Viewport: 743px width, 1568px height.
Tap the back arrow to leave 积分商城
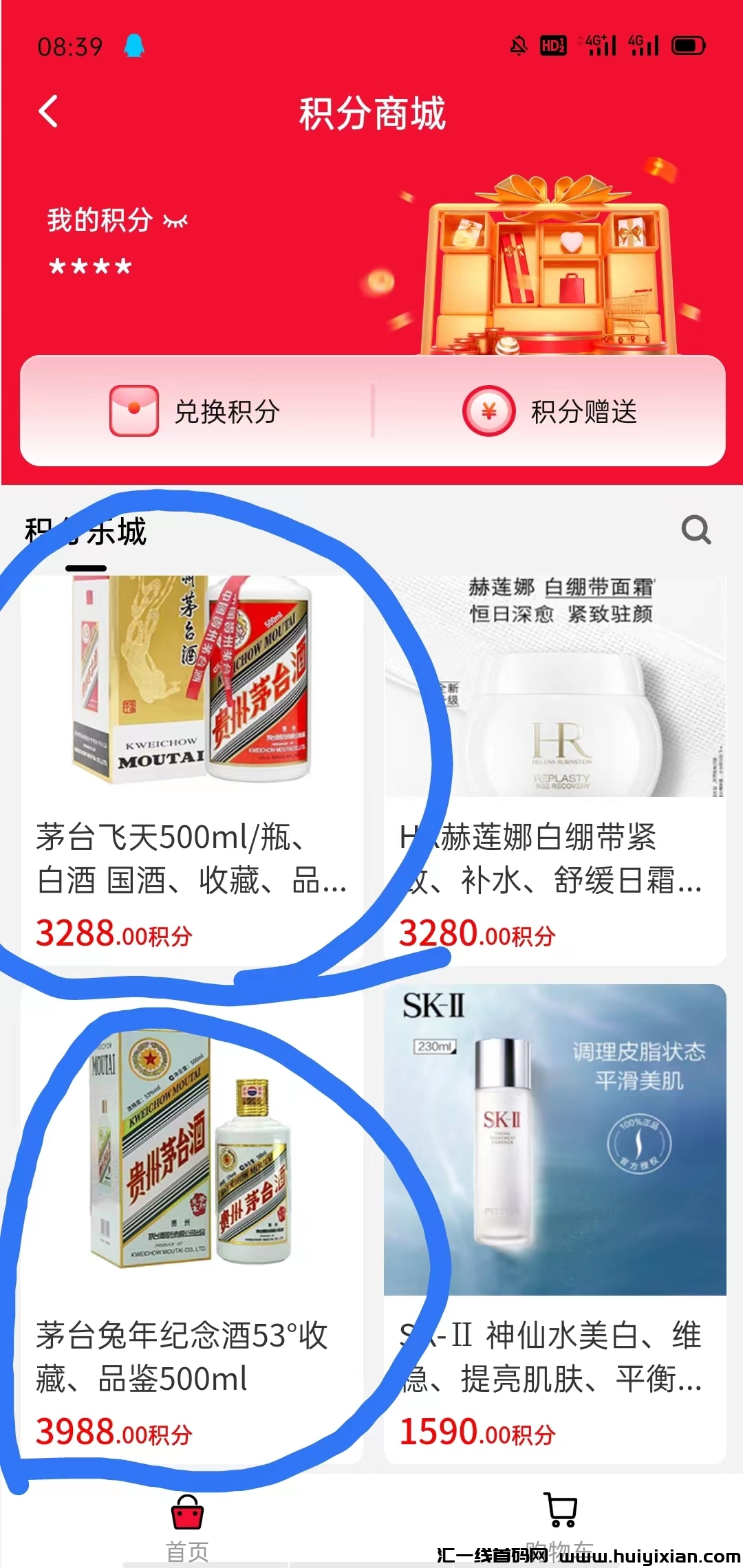point(50,112)
